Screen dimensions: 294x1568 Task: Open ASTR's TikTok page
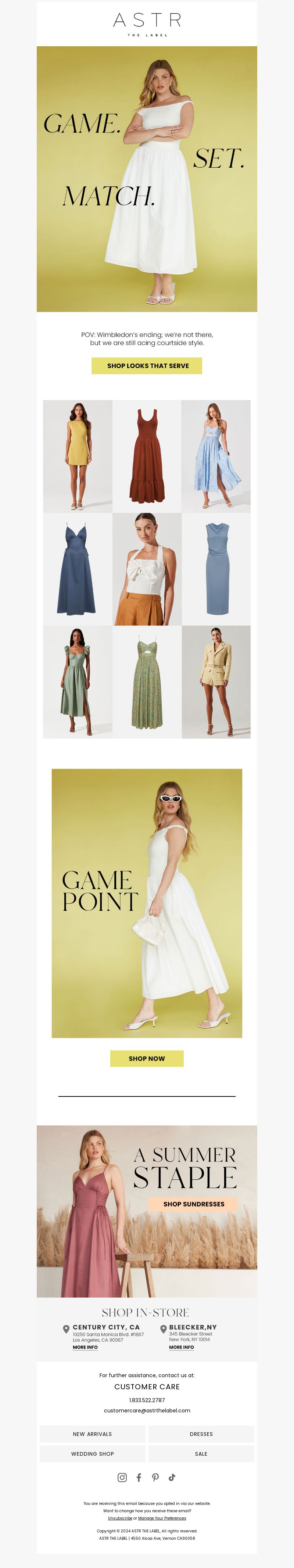tap(172, 1477)
